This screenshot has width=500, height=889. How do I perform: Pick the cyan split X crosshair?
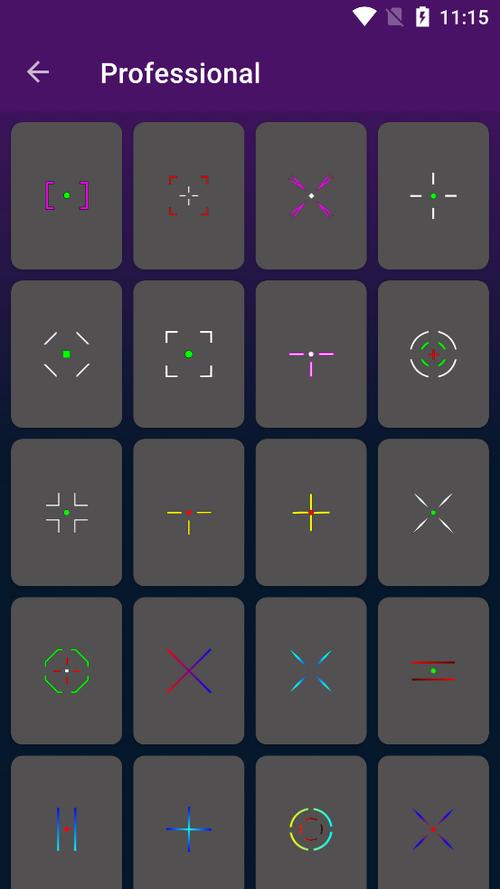[311, 670]
